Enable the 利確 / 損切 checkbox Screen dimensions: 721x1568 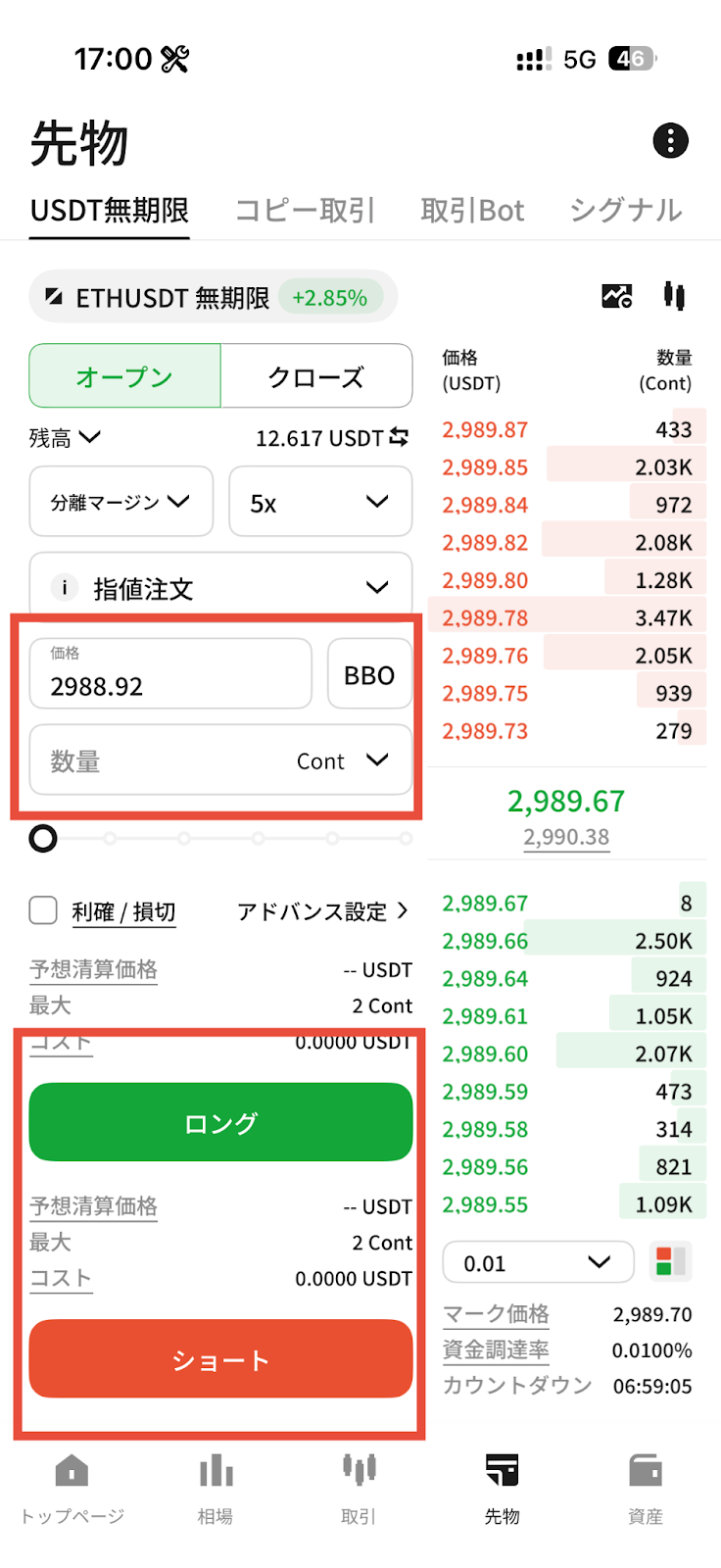tap(43, 910)
